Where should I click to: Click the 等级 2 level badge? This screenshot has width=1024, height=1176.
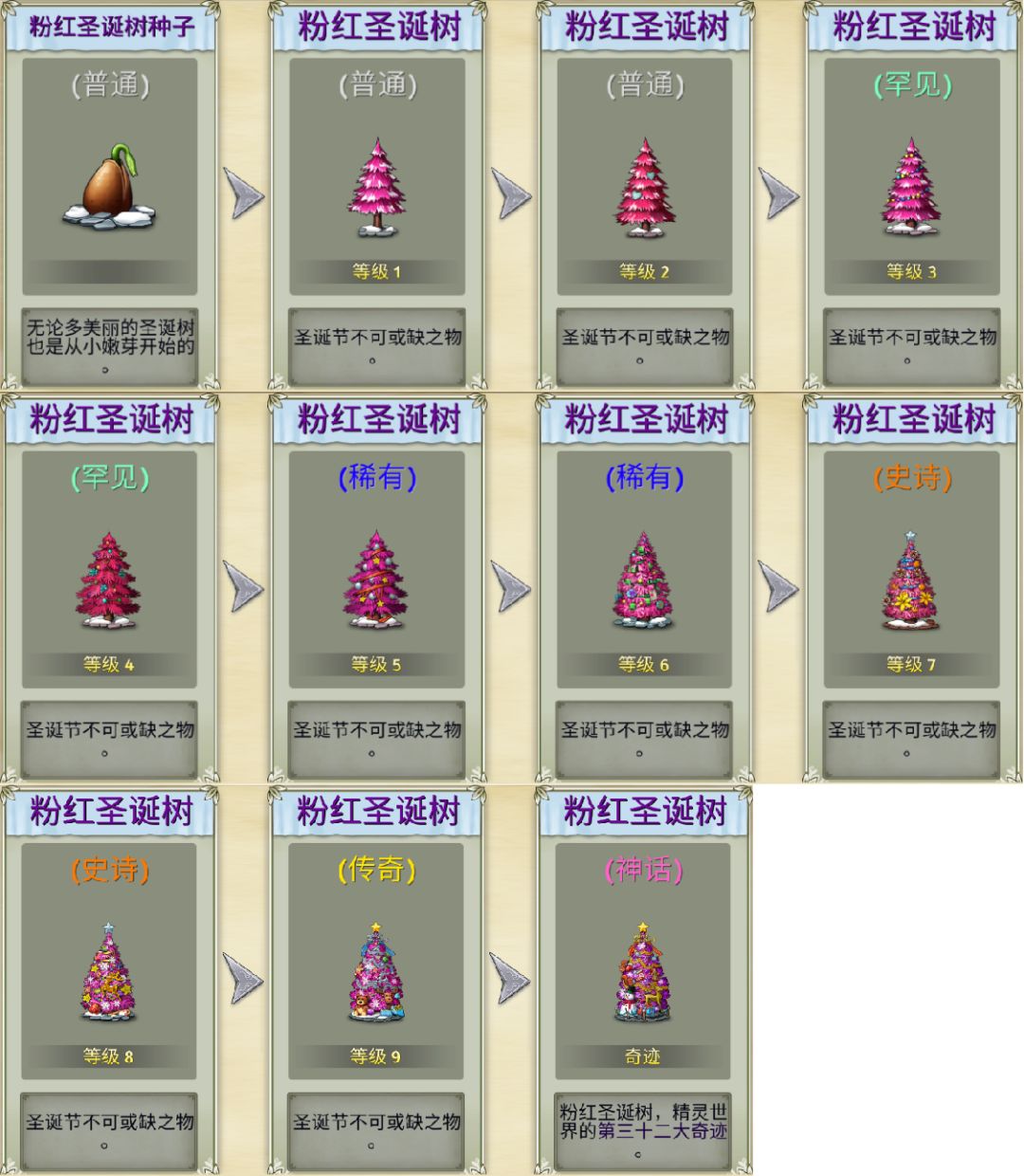[x=643, y=271]
